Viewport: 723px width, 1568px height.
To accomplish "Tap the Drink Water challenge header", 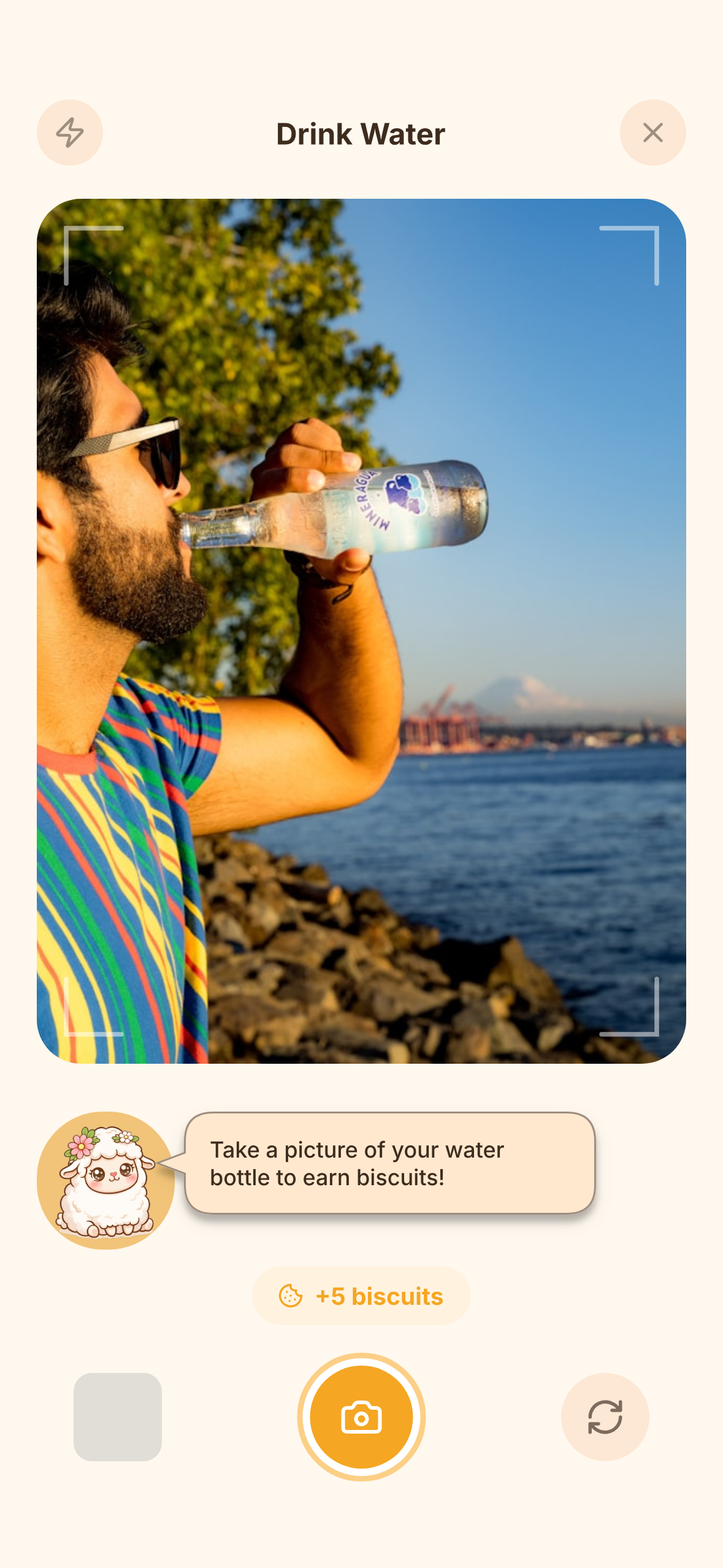I will coord(361,133).
